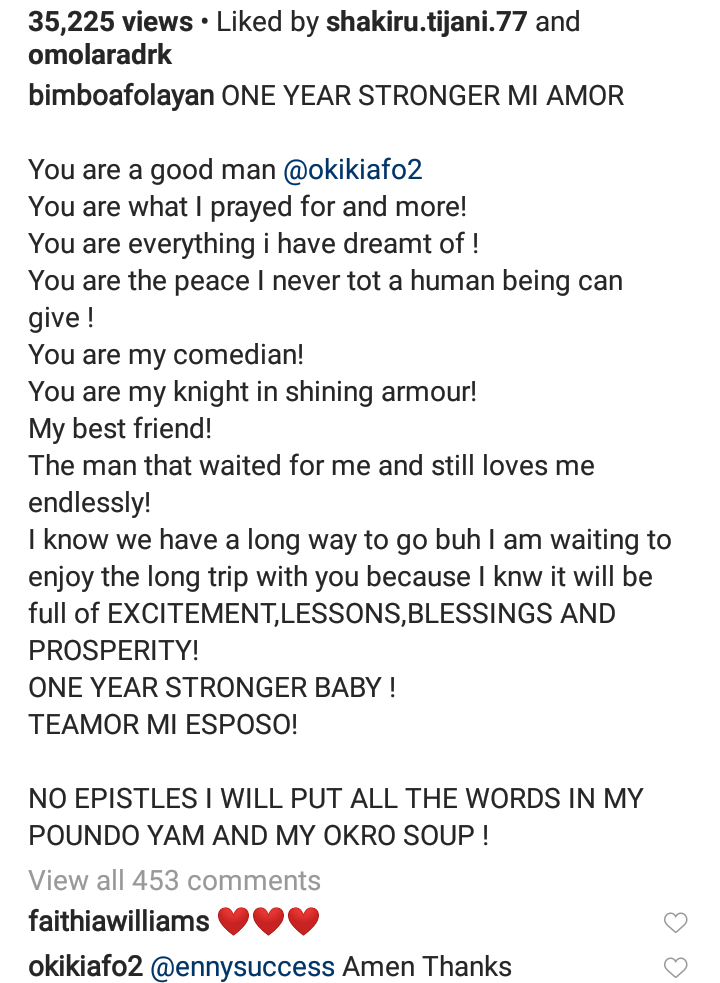720x983 pixels.
Task: Open okikiafo2's profile from comment
Action: pyautogui.click(x=85, y=967)
